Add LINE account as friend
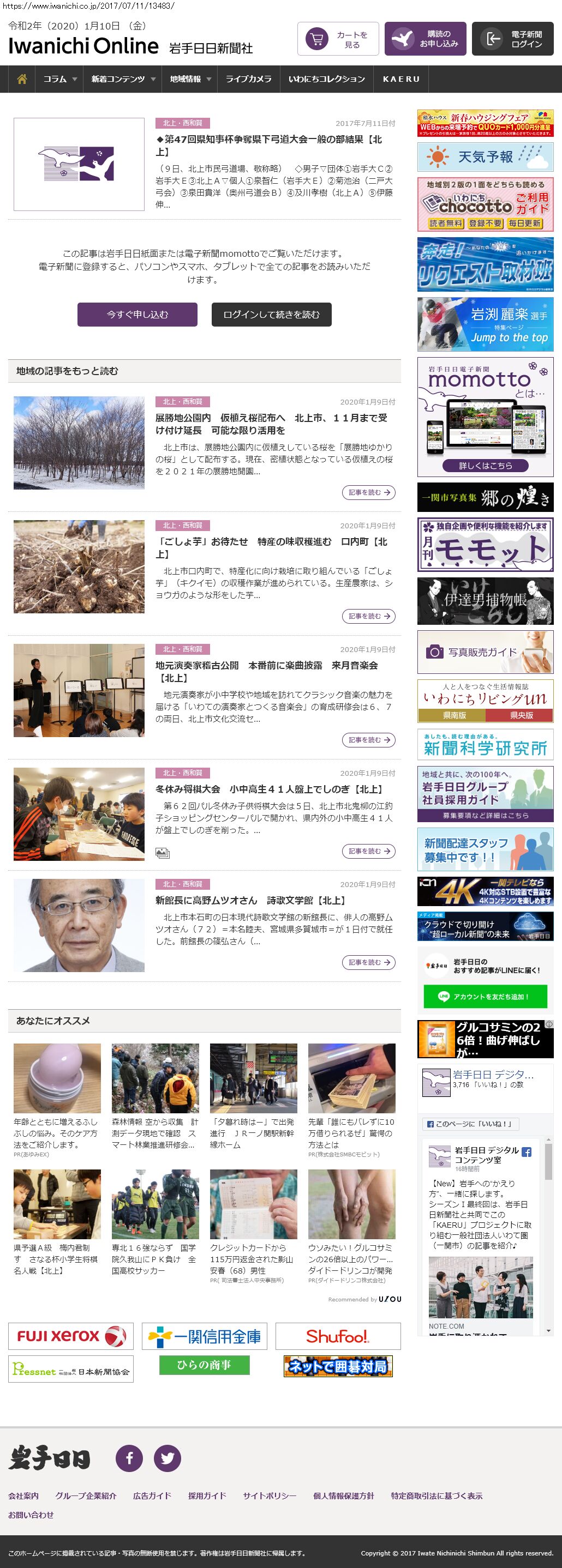 [485, 997]
